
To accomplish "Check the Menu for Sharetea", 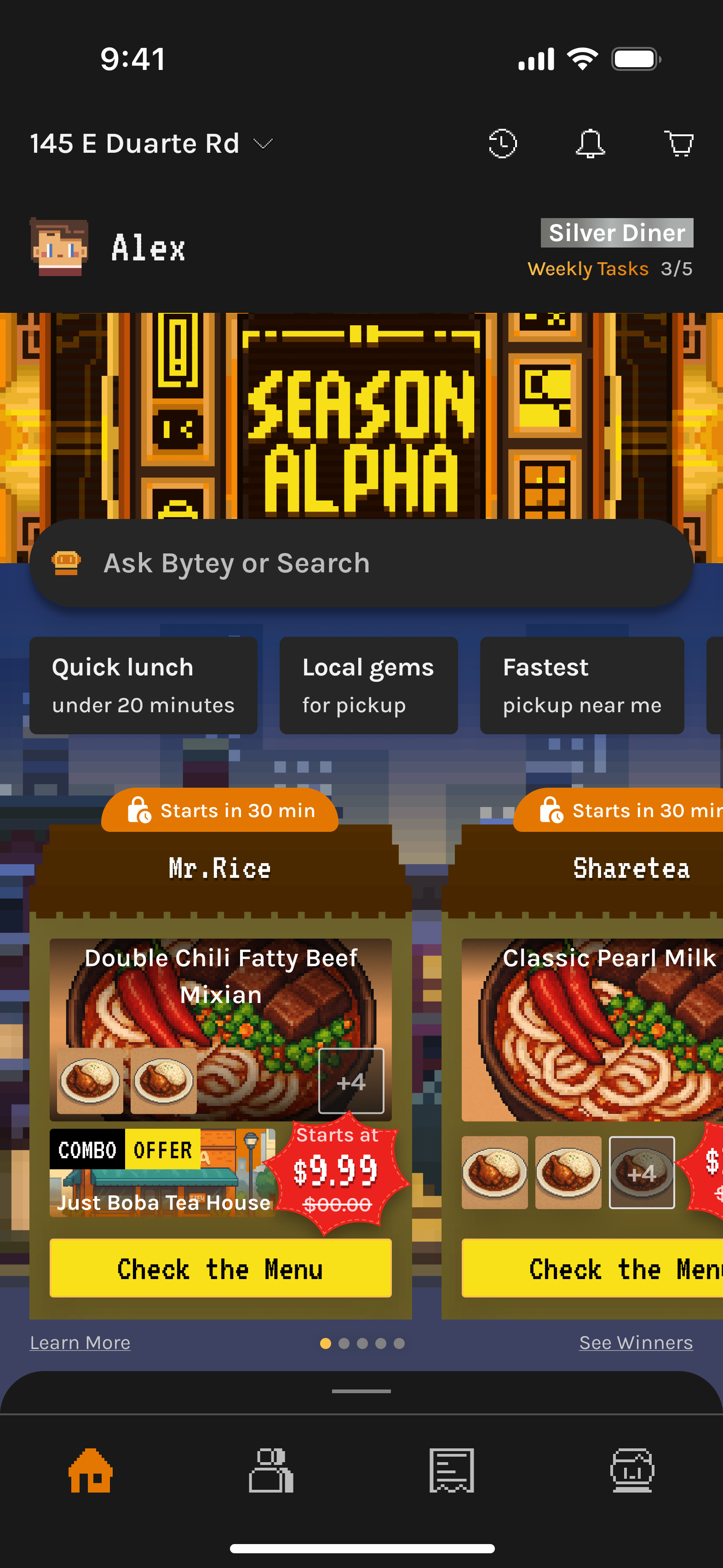I will pos(592,1269).
